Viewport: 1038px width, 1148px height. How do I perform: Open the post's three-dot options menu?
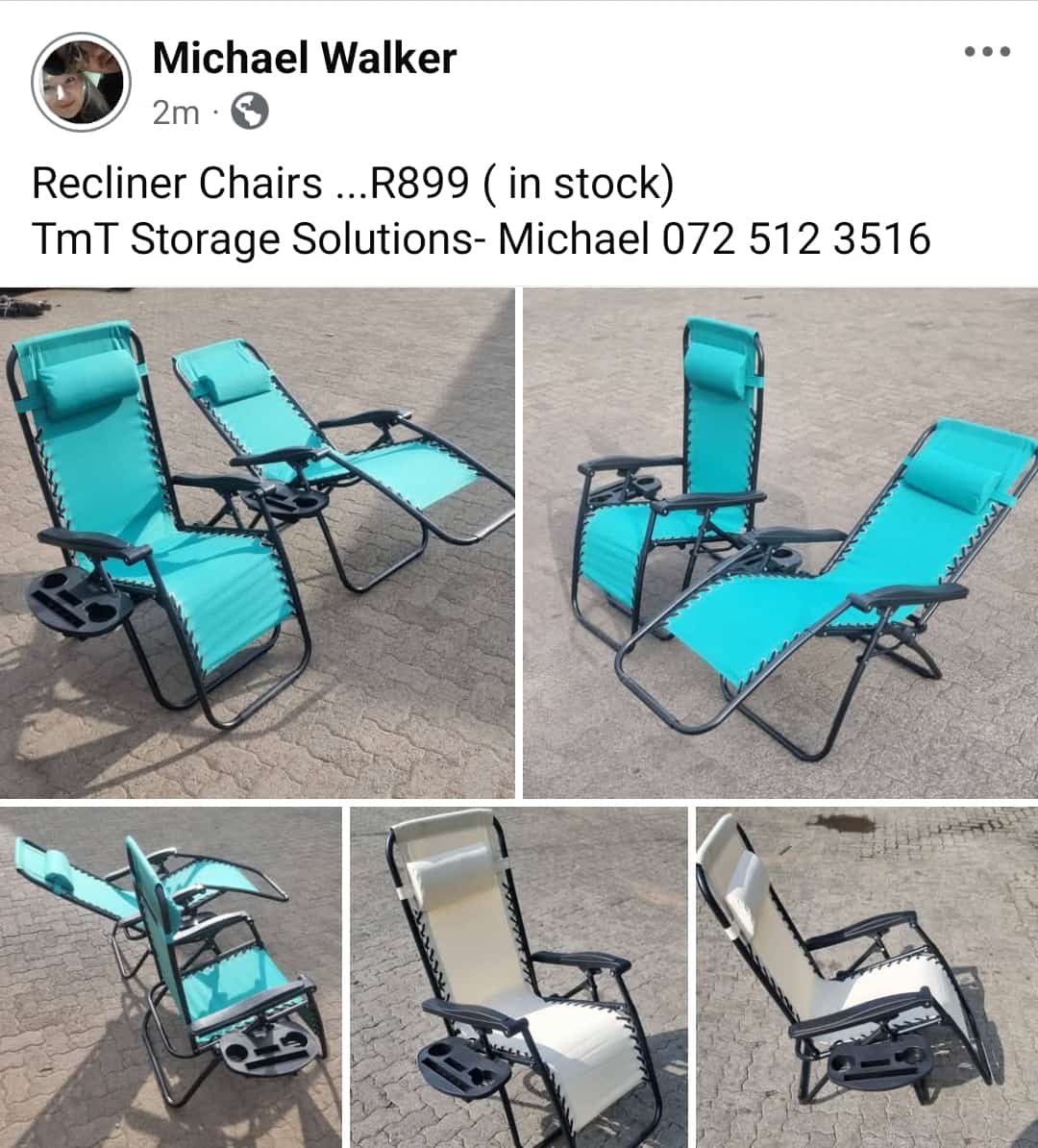point(987,52)
